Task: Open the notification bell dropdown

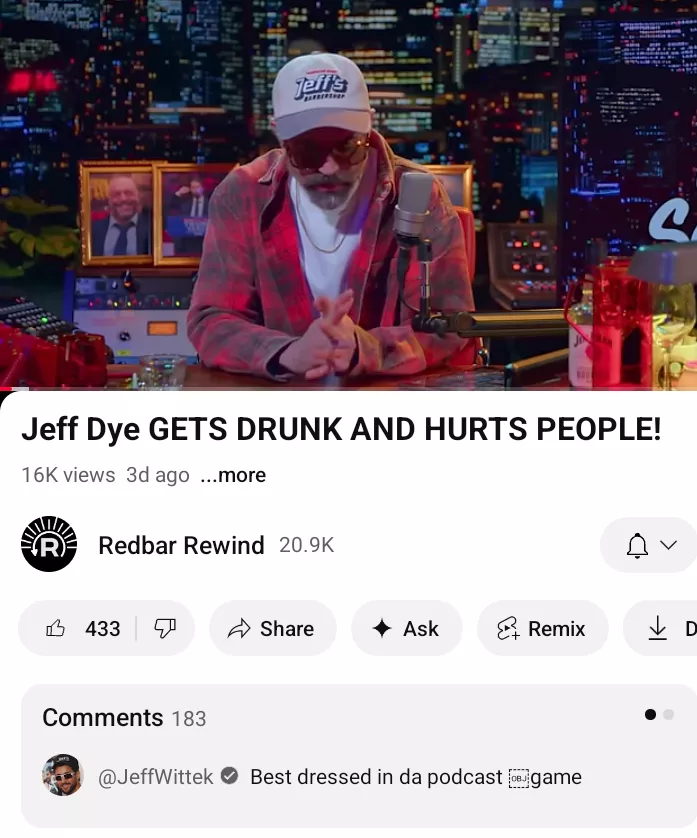Action: [x=650, y=545]
